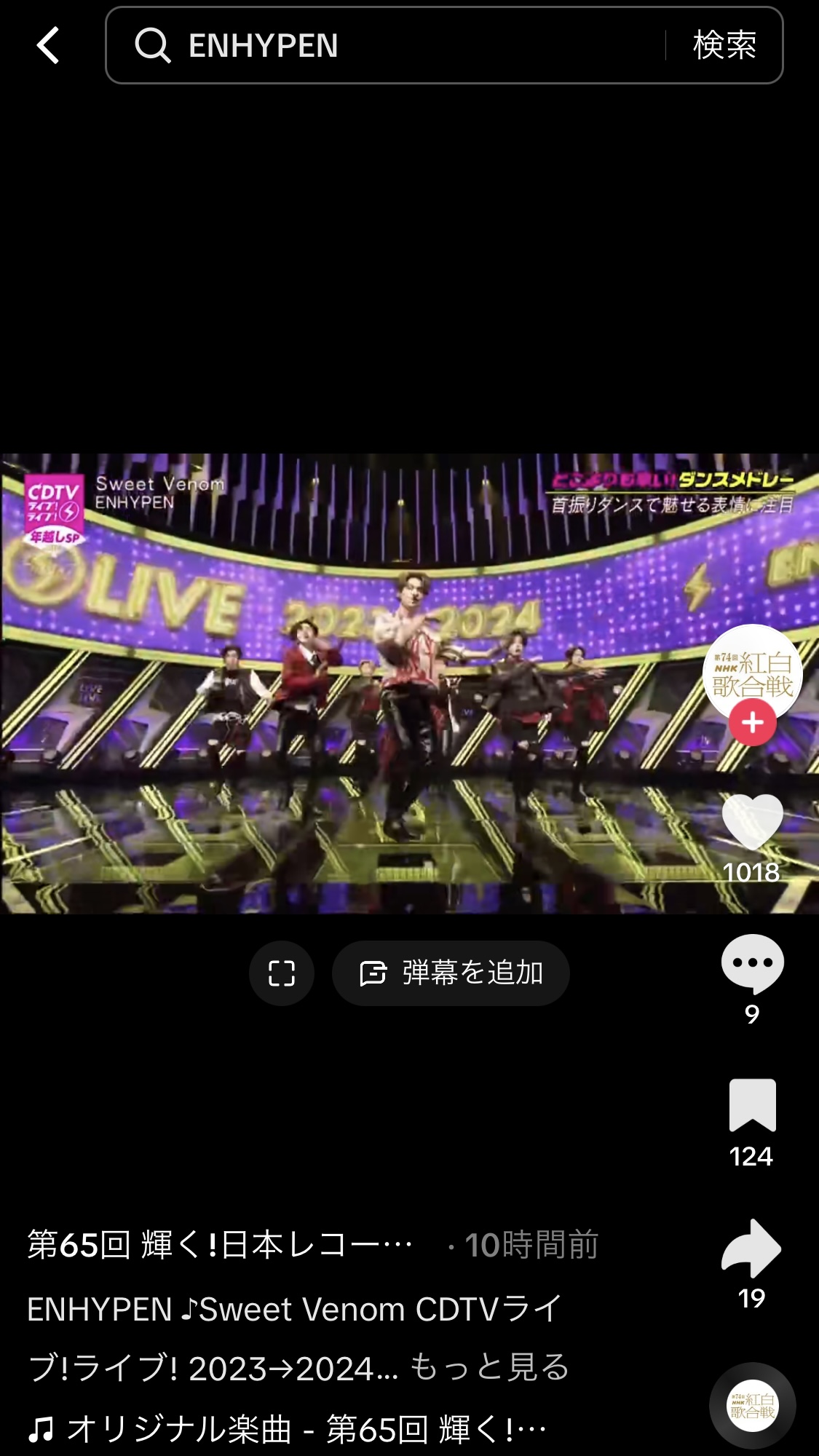Expand the caption with もっと見る
Image resolution: width=819 pixels, height=1456 pixels.
tap(489, 1367)
